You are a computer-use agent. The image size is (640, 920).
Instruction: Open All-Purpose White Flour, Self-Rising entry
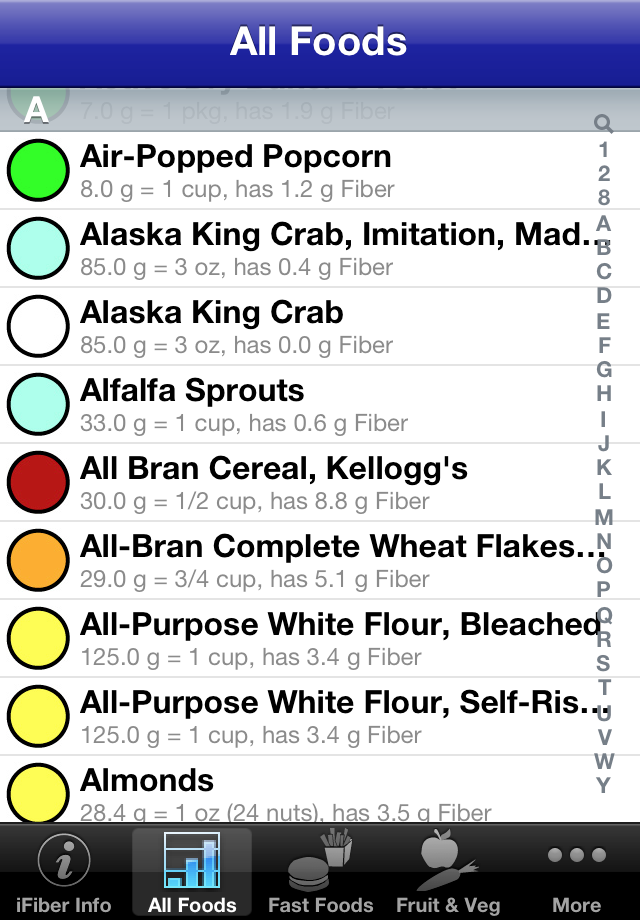(x=300, y=717)
